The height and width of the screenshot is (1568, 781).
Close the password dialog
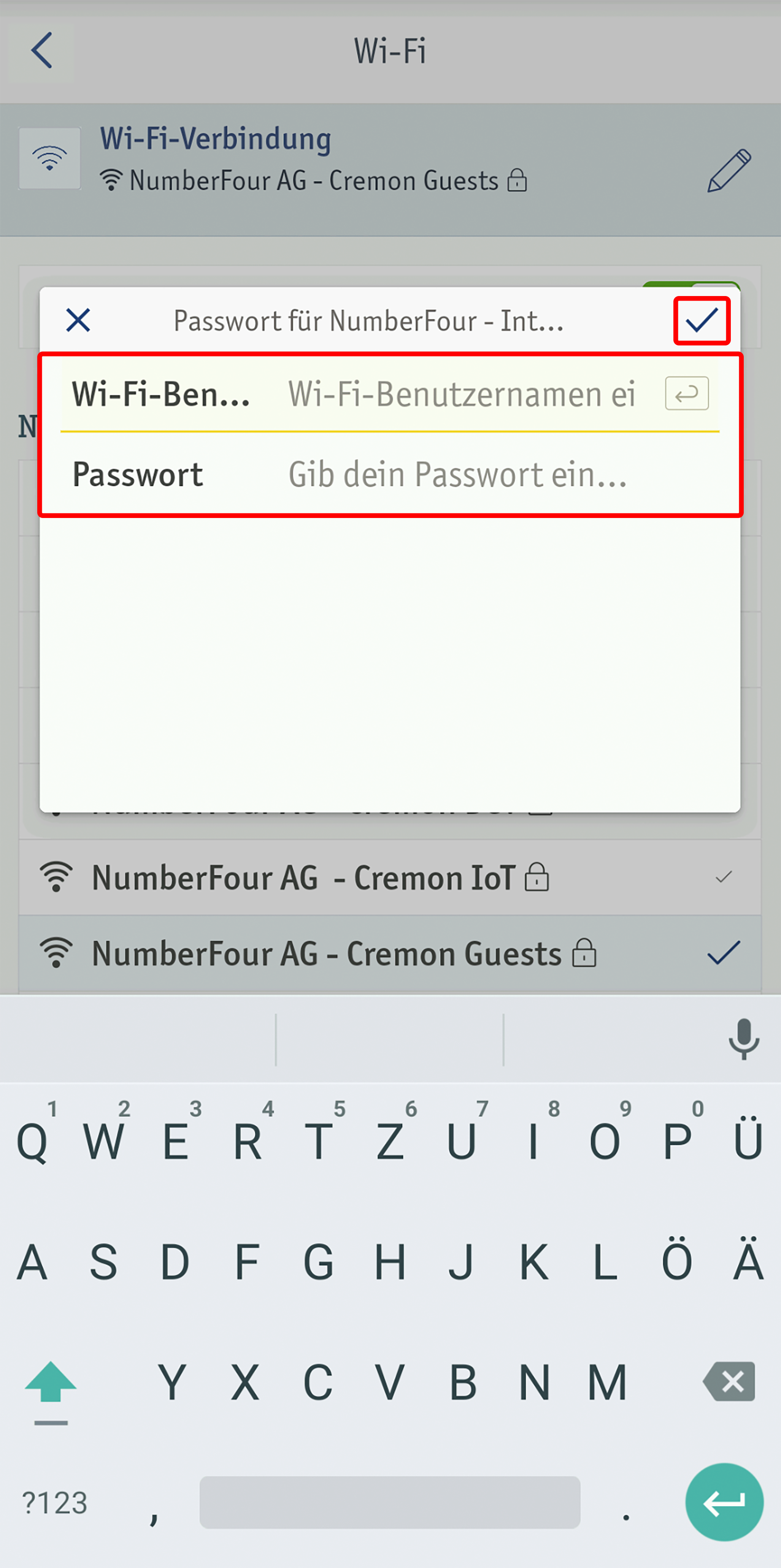coord(78,320)
